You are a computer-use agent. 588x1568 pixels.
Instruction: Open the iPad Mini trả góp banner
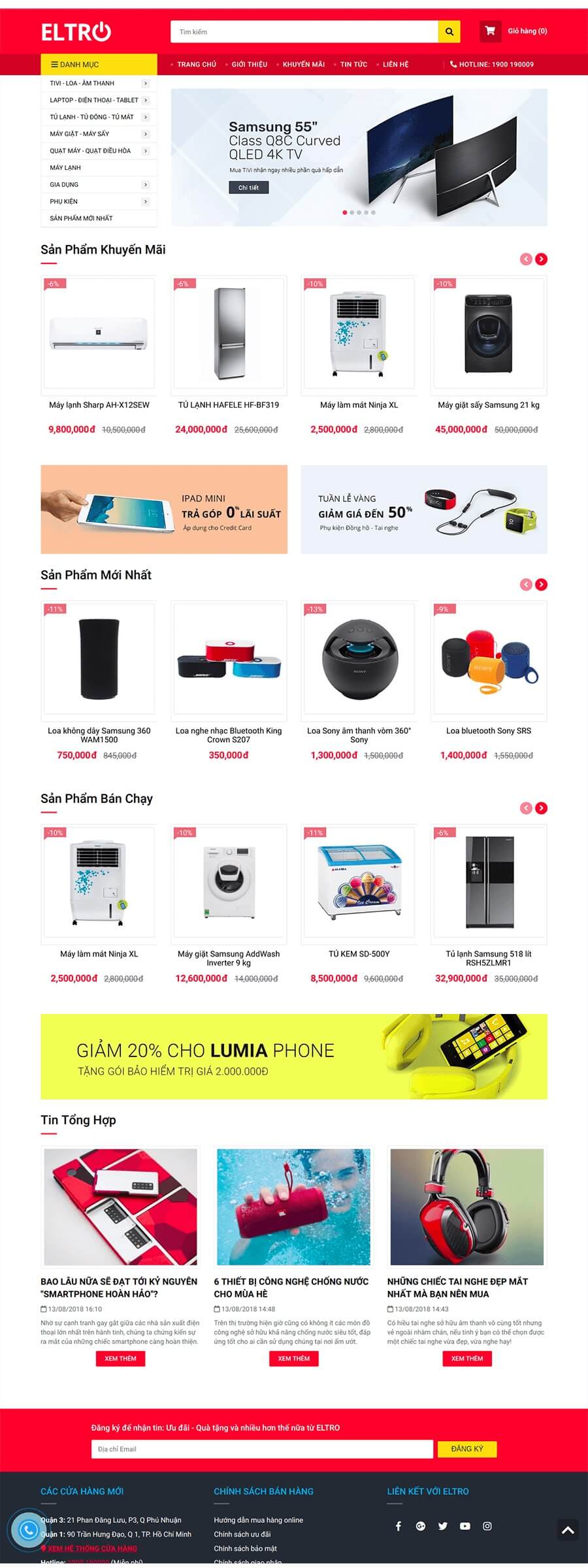coord(164,510)
